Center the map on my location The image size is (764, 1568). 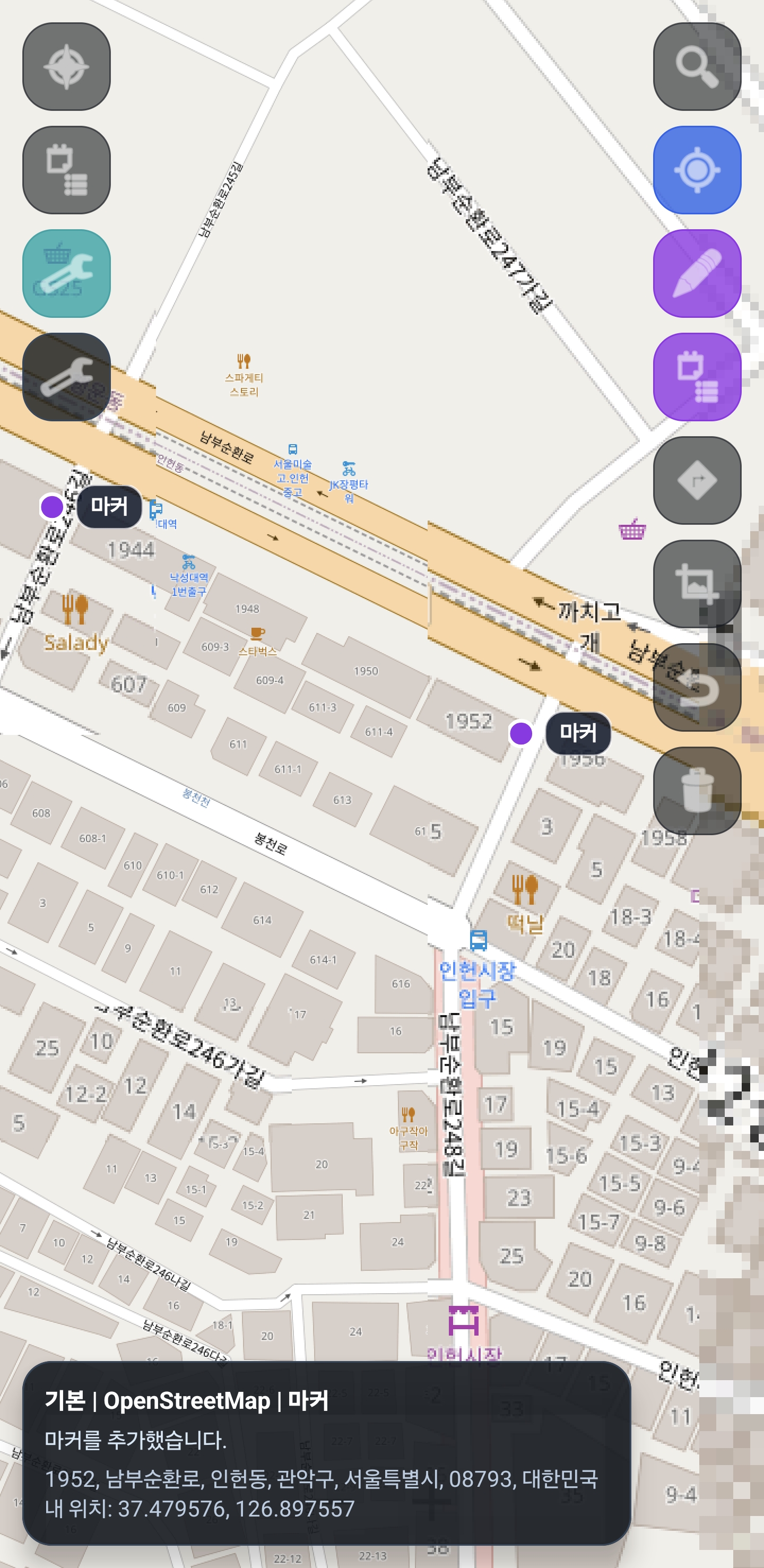(x=697, y=170)
